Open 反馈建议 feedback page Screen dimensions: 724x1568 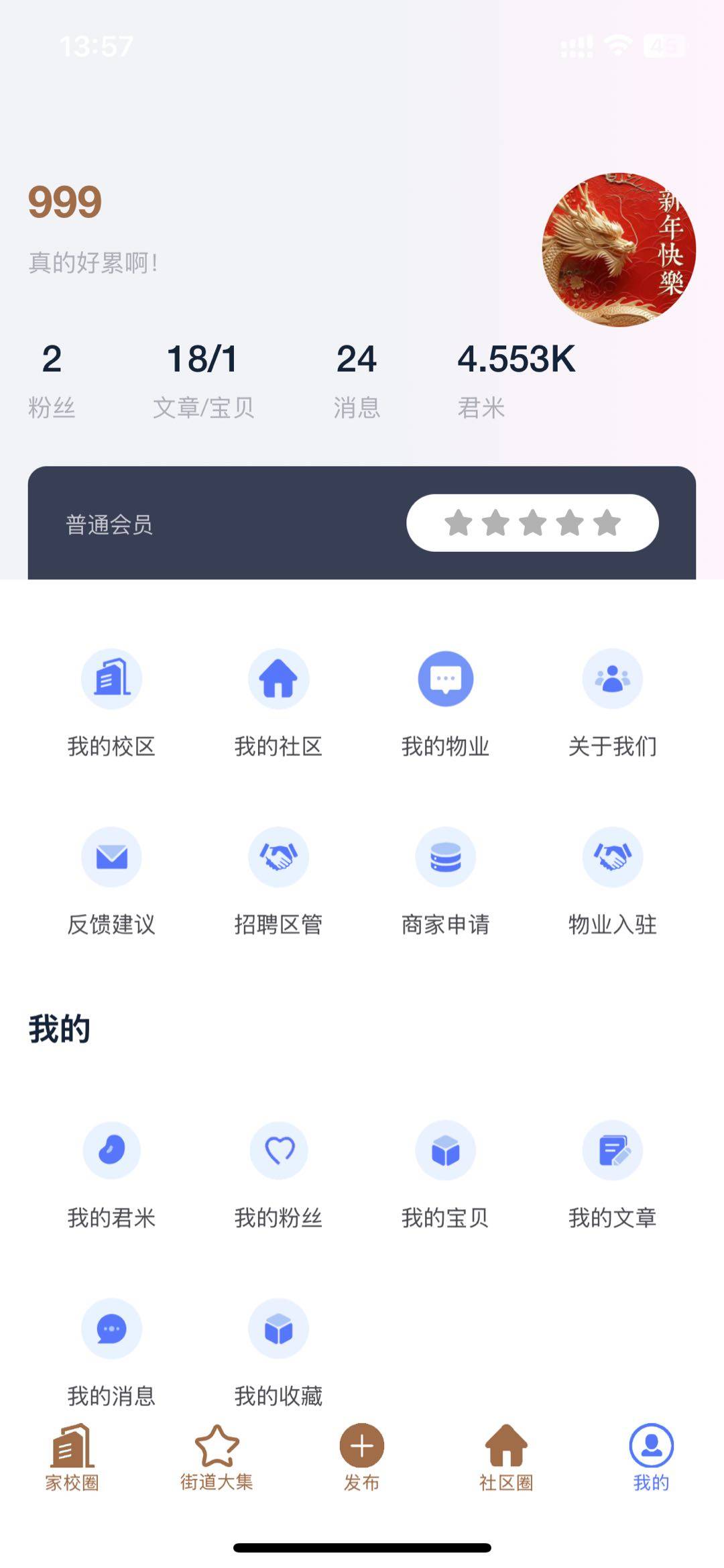pos(111,857)
